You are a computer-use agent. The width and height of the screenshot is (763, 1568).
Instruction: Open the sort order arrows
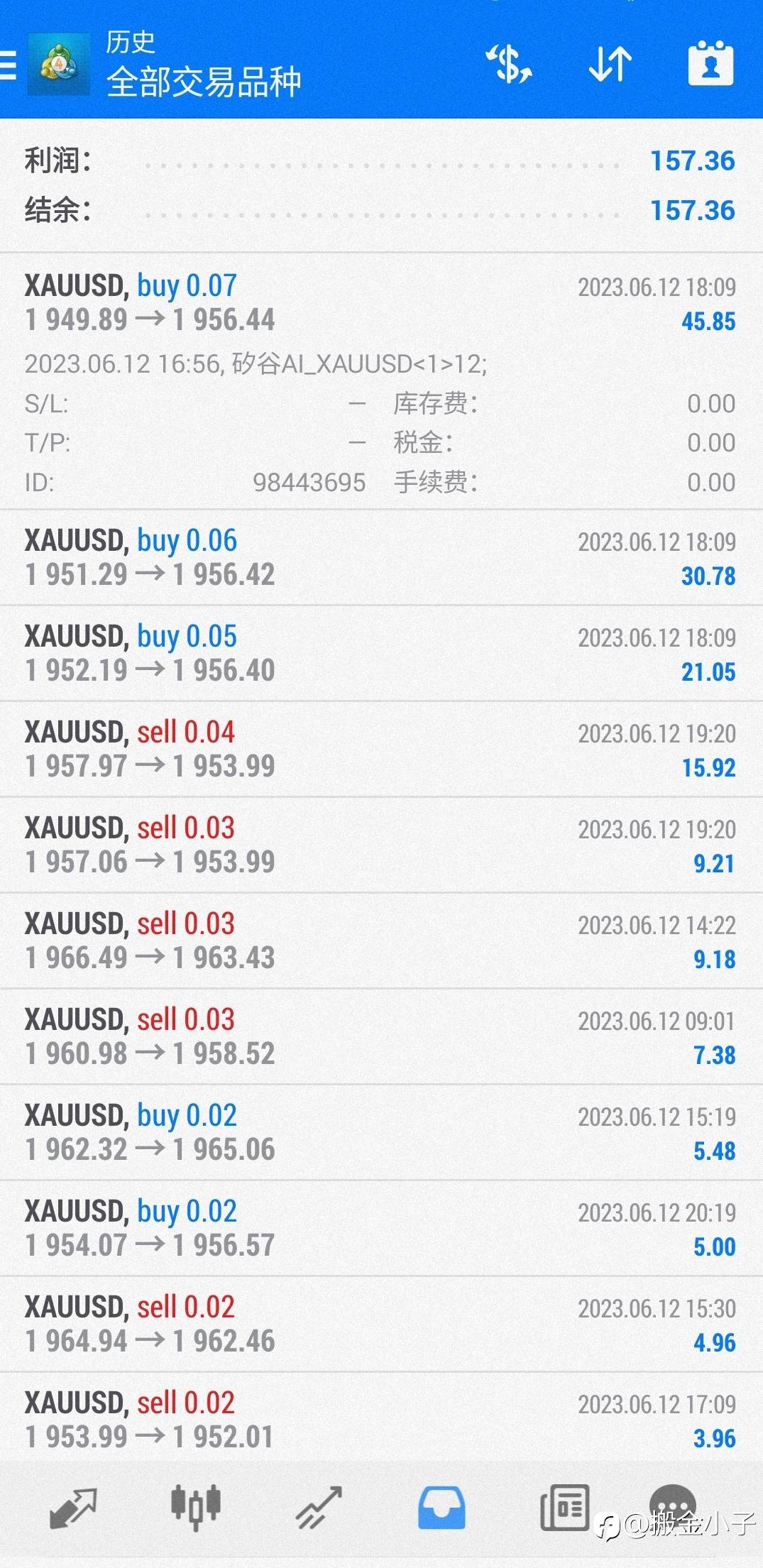pos(610,64)
